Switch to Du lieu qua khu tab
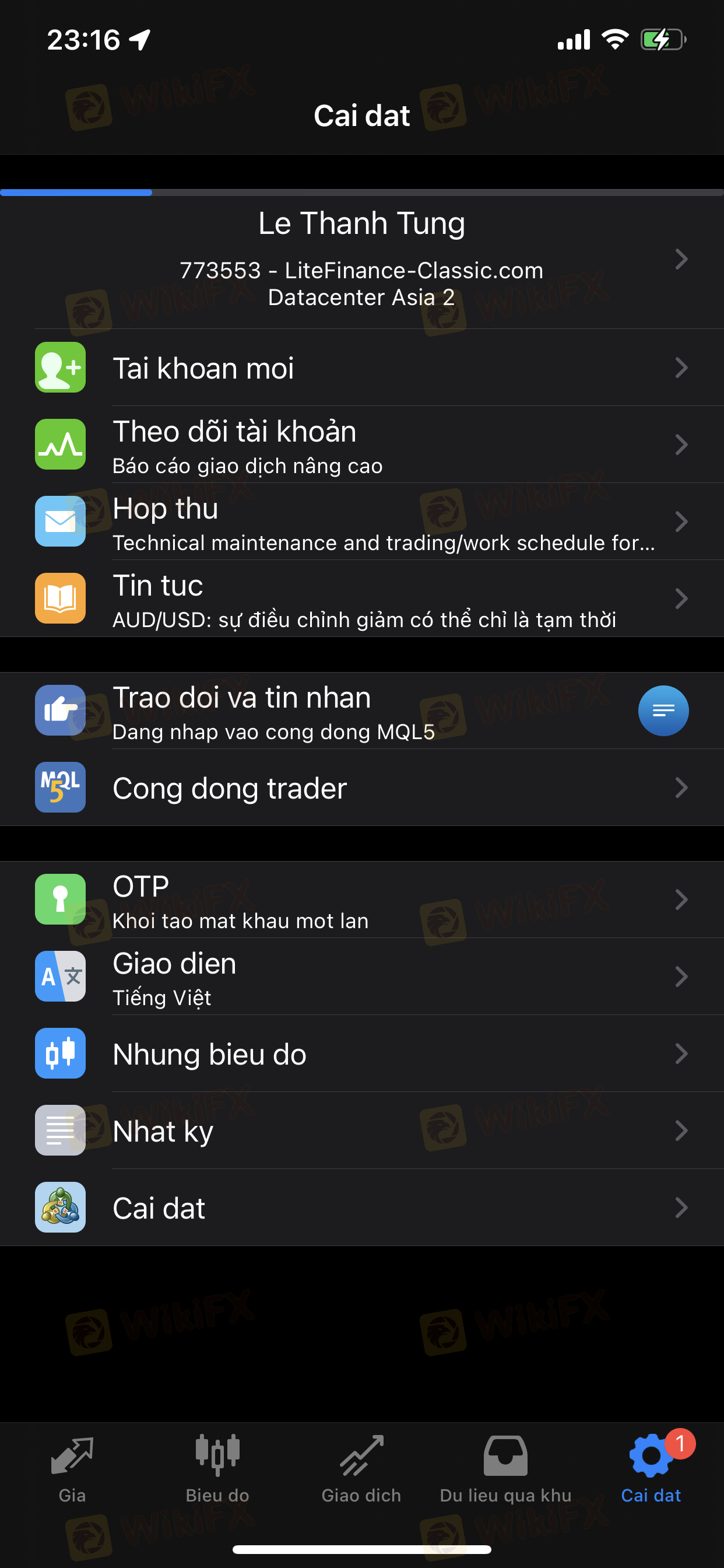The width and height of the screenshot is (724, 1568). tap(505, 1468)
